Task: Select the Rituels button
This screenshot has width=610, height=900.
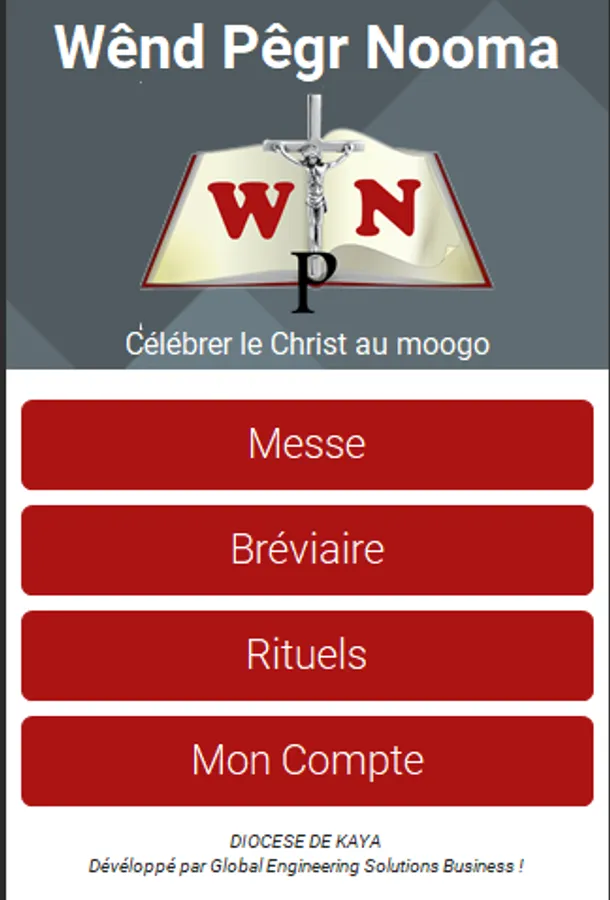Action: [x=307, y=655]
